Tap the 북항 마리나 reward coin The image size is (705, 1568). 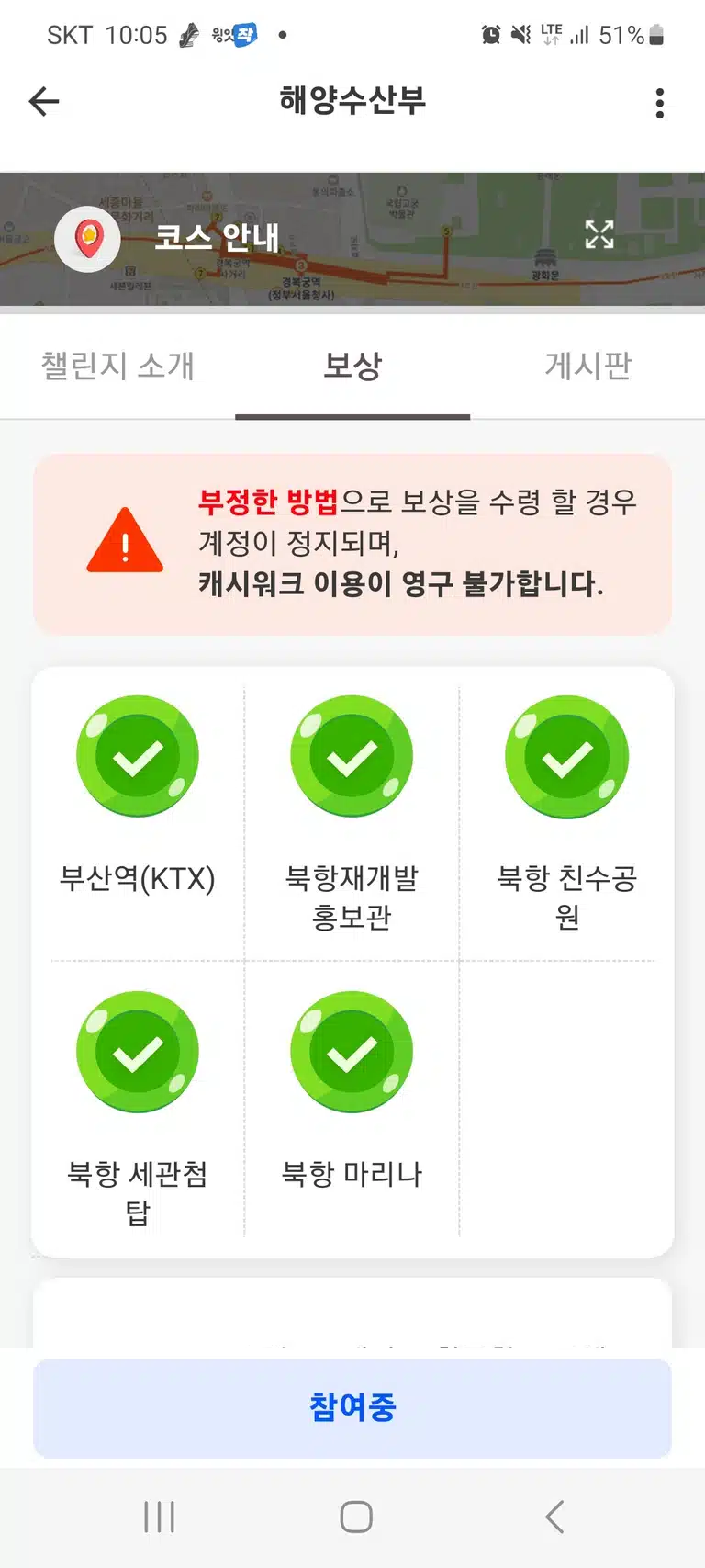point(352,1052)
